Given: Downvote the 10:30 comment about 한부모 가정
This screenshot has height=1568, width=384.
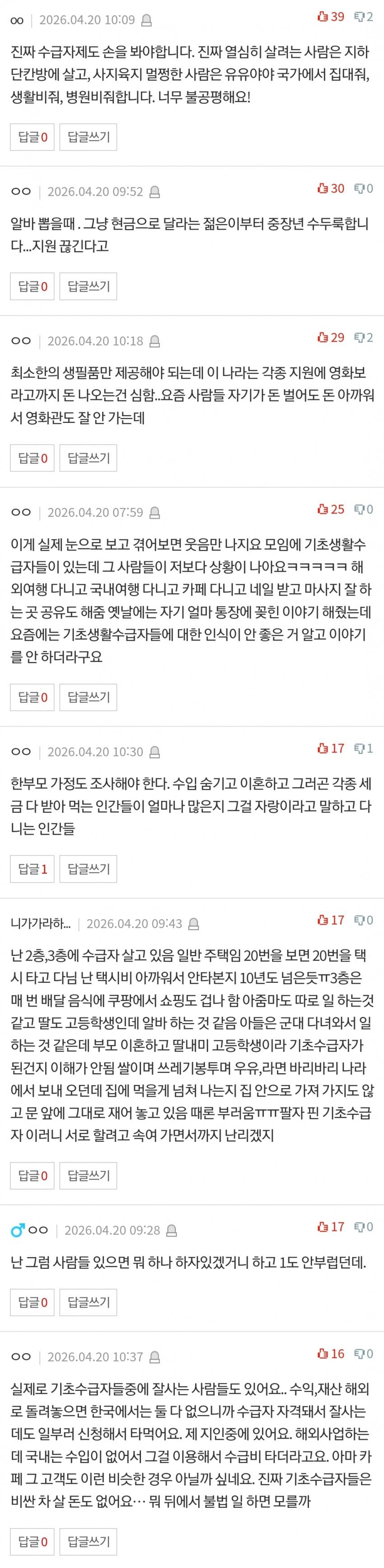Looking at the screenshot, I should [x=363, y=748].
